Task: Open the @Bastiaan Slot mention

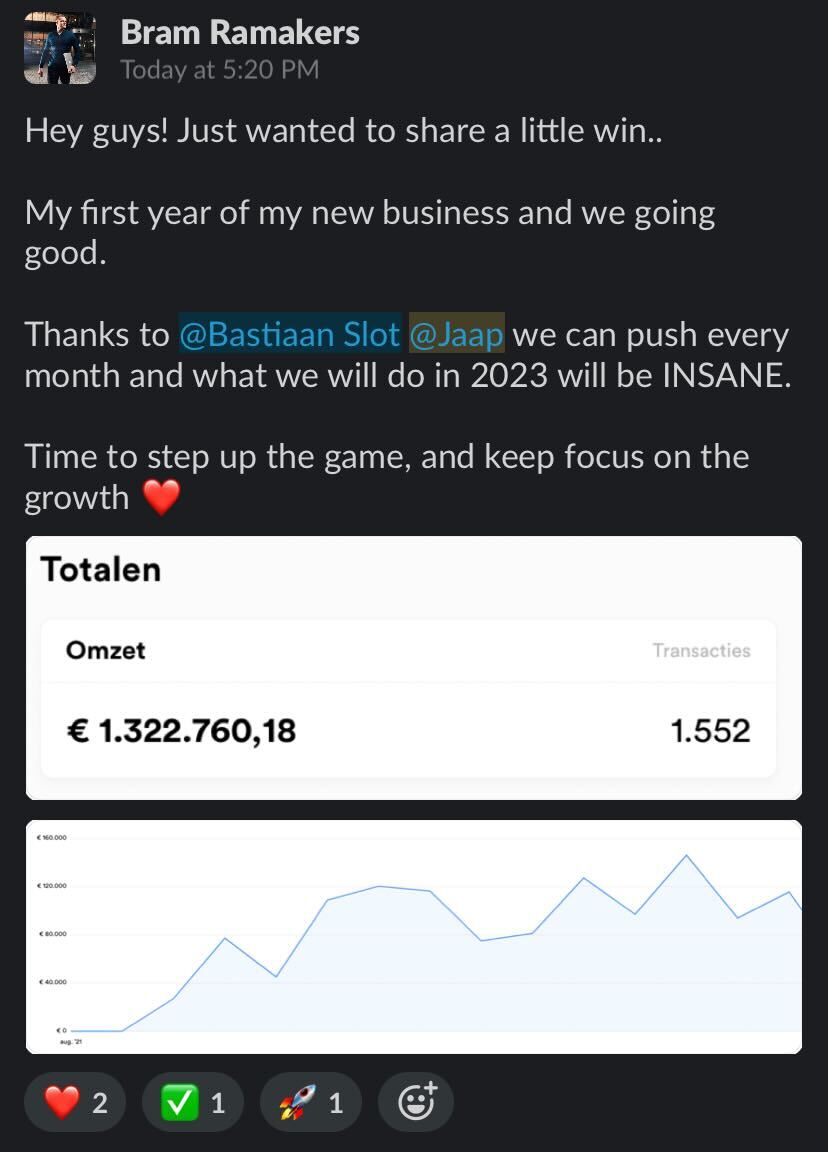Action: (x=290, y=335)
